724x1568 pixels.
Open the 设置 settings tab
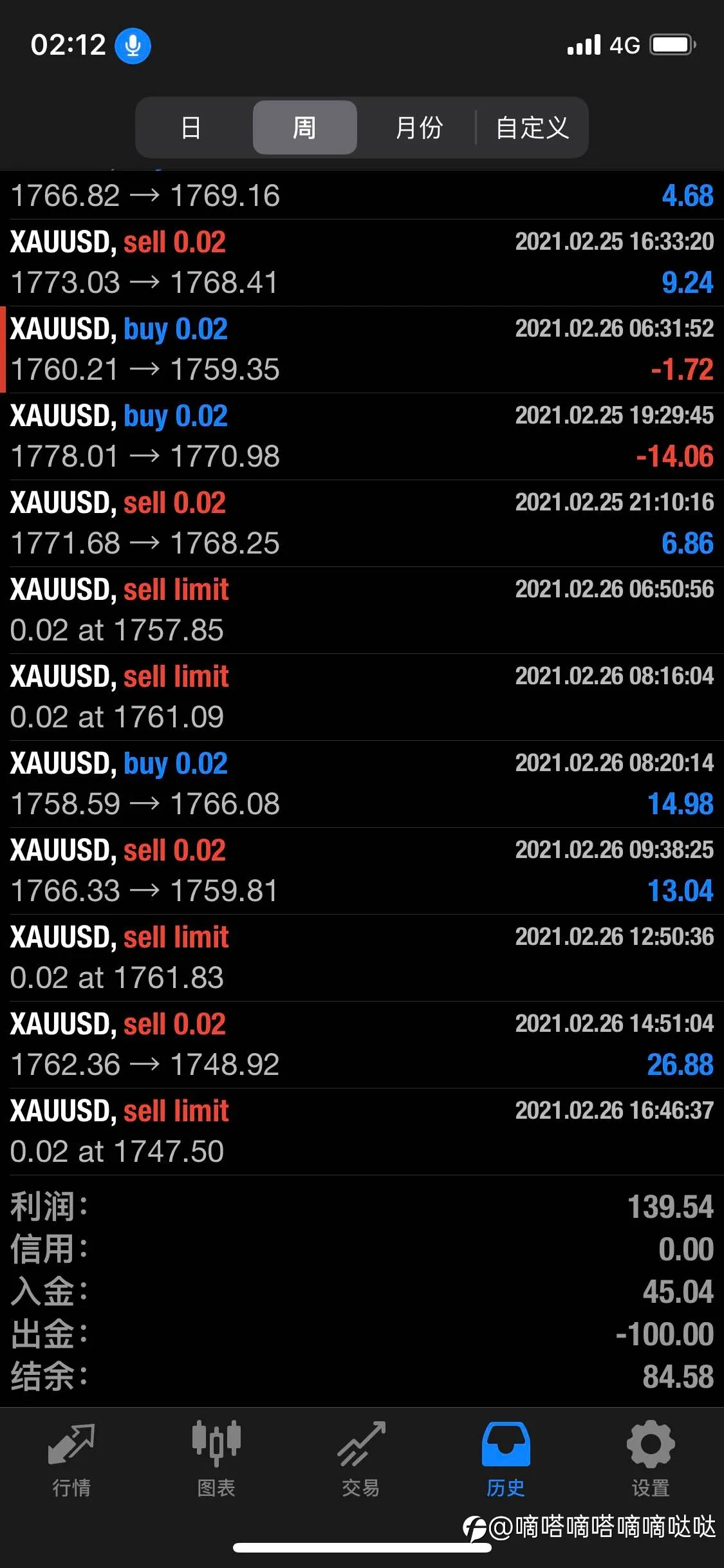[x=651, y=1459]
